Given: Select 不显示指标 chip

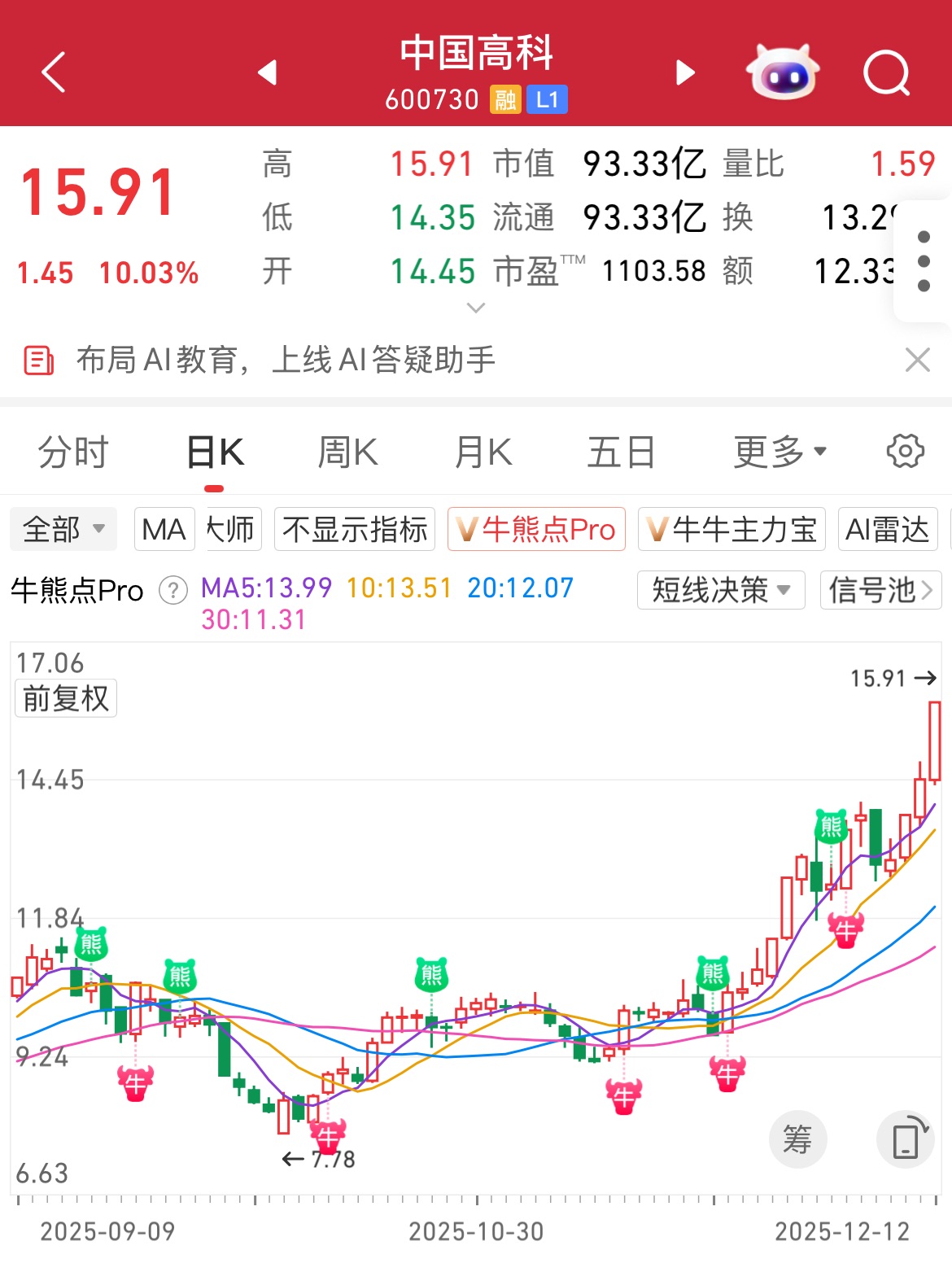Looking at the screenshot, I should (x=355, y=530).
